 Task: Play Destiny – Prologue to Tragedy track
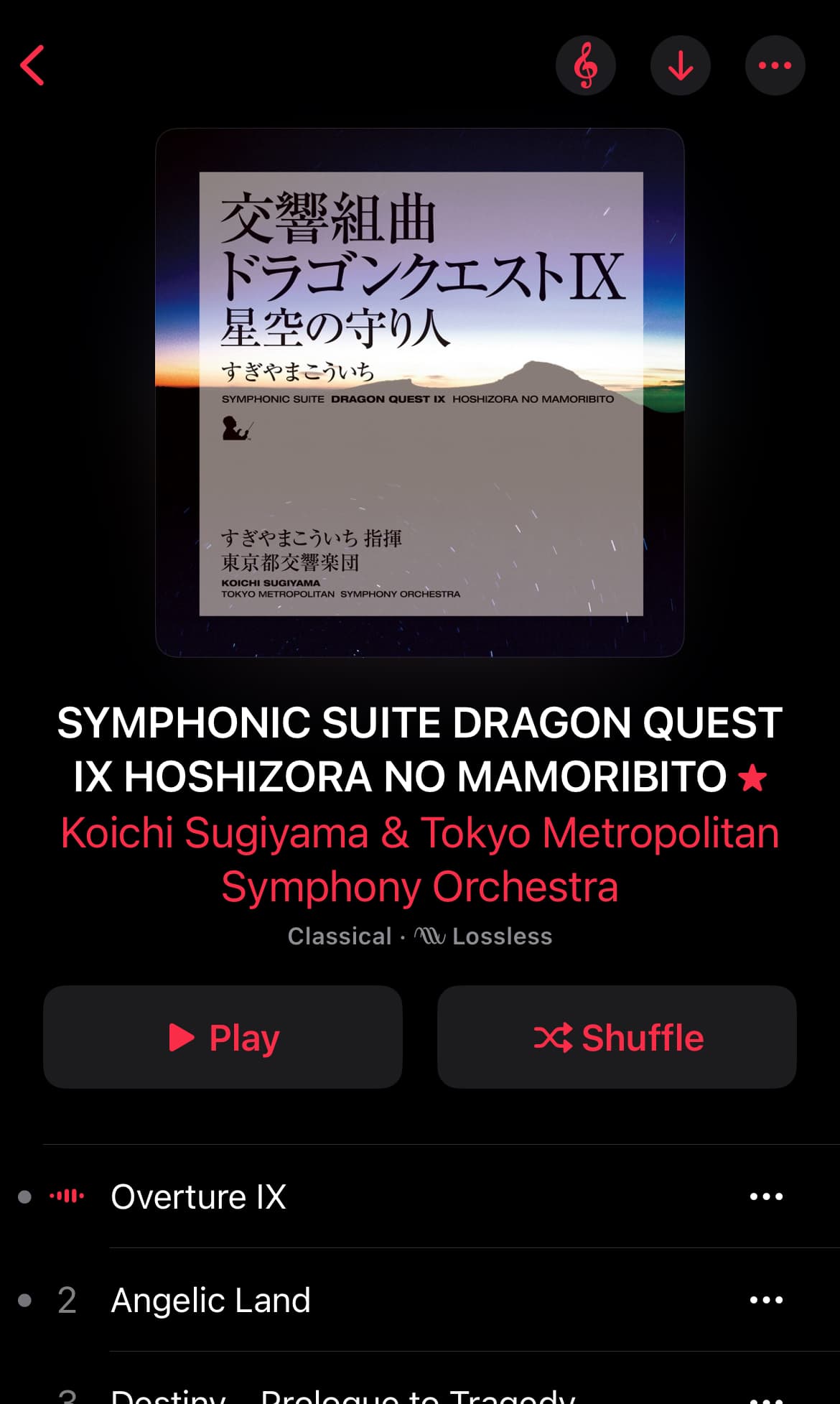tap(343, 1395)
